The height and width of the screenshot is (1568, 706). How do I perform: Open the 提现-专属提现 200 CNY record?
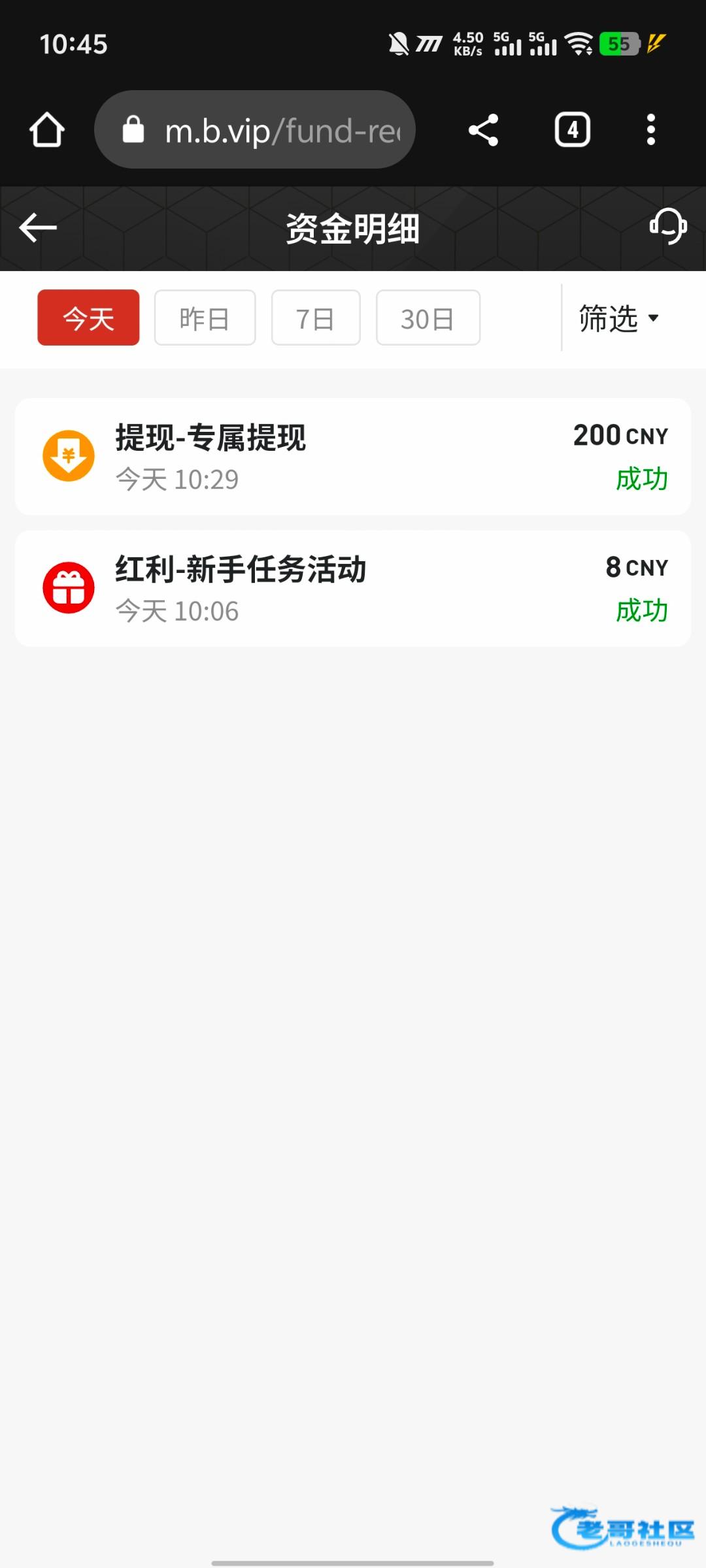(x=353, y=457)
